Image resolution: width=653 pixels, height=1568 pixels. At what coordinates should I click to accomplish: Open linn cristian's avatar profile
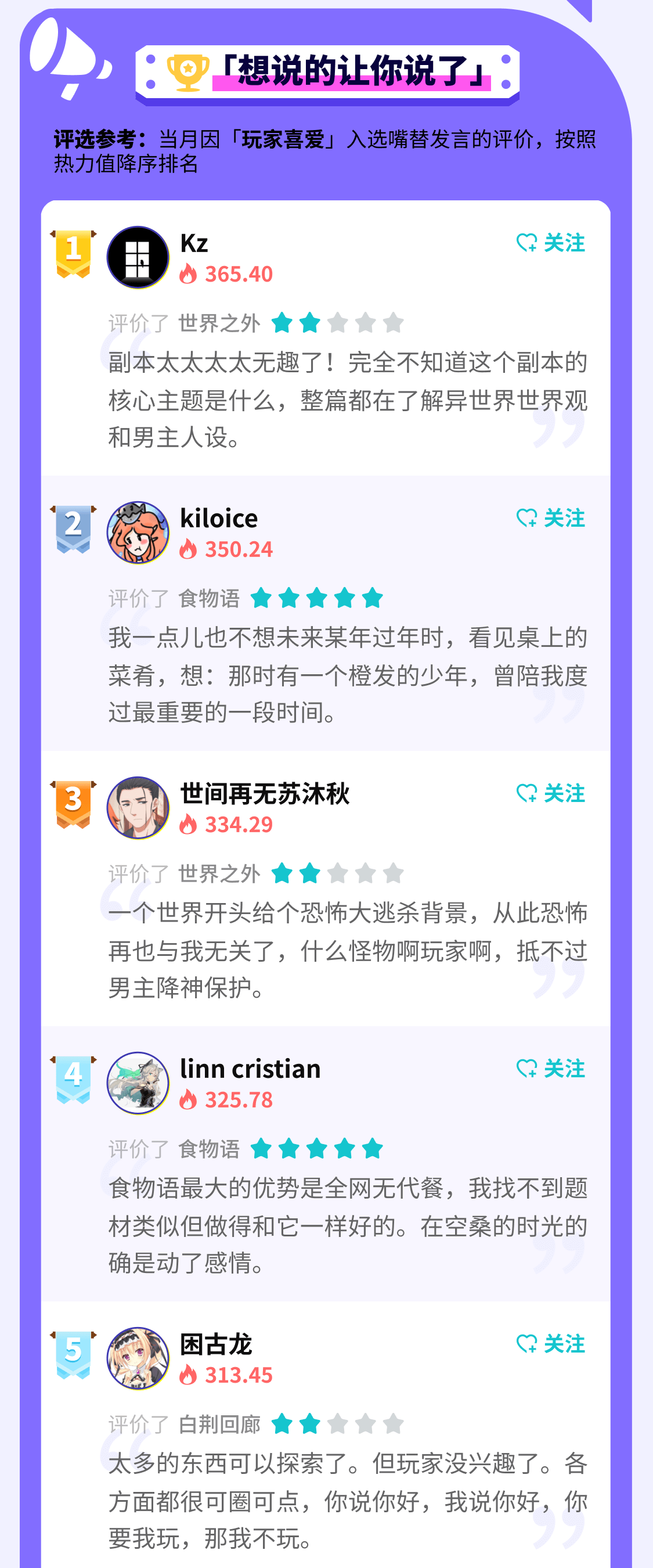click(138, 1083)
